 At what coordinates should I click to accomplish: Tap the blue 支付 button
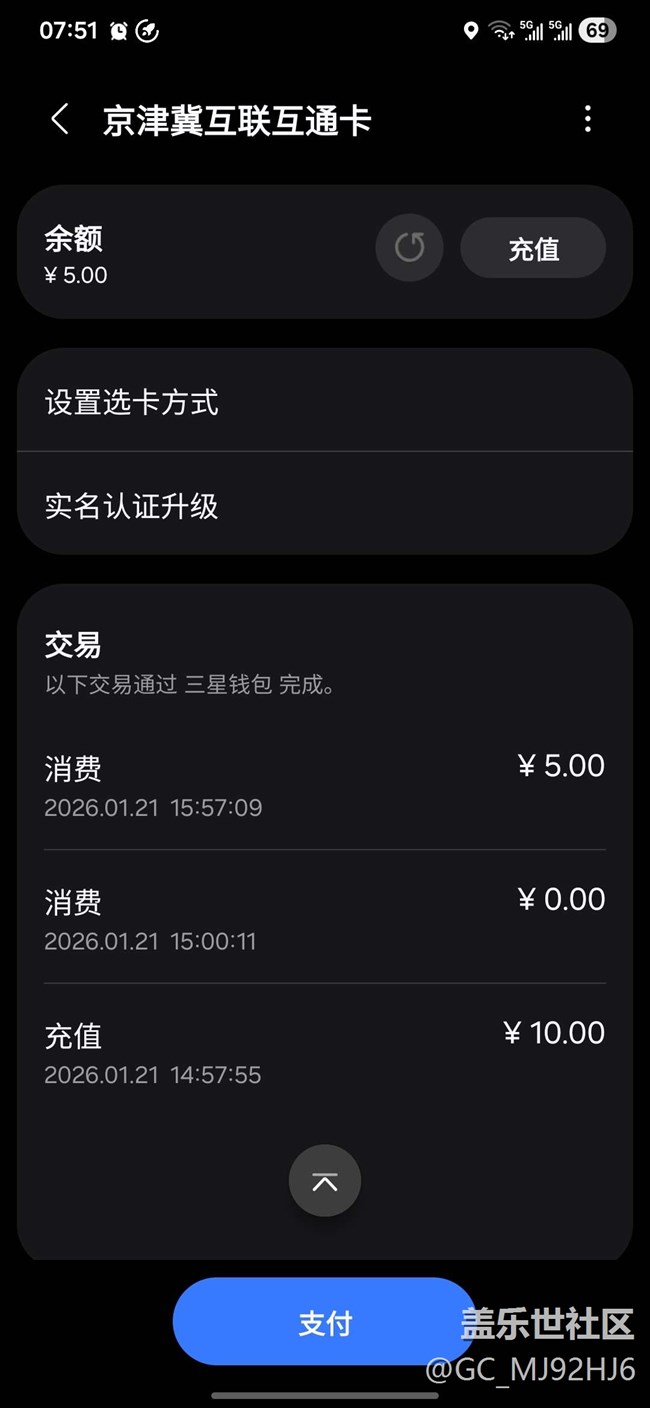coord(324,1322)
